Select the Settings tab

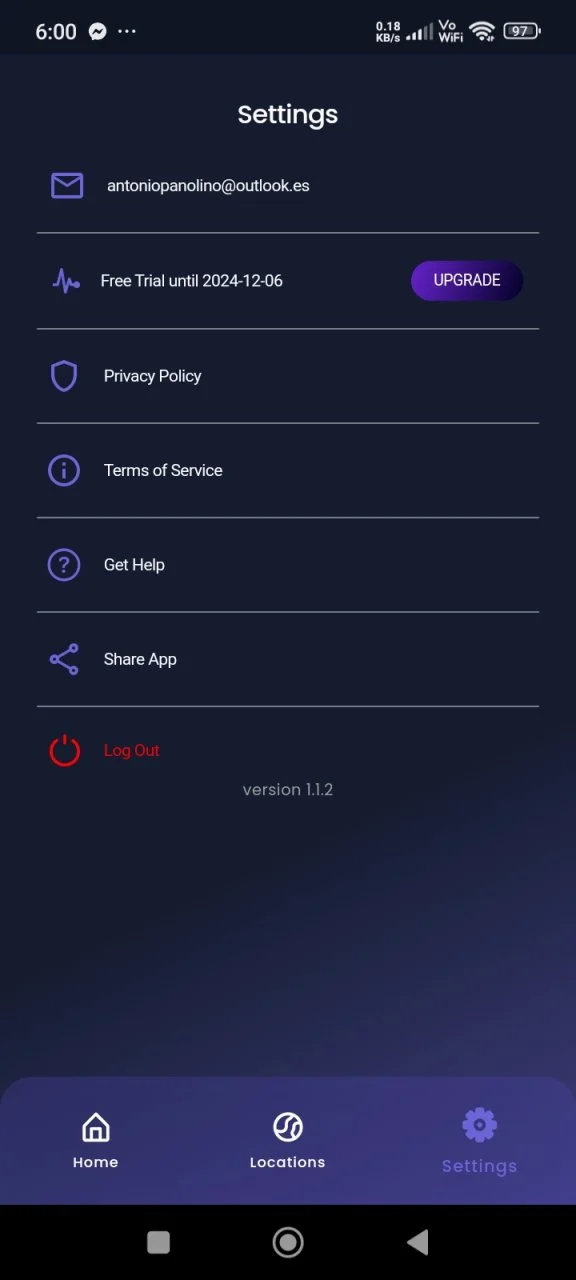point(479,1141)
